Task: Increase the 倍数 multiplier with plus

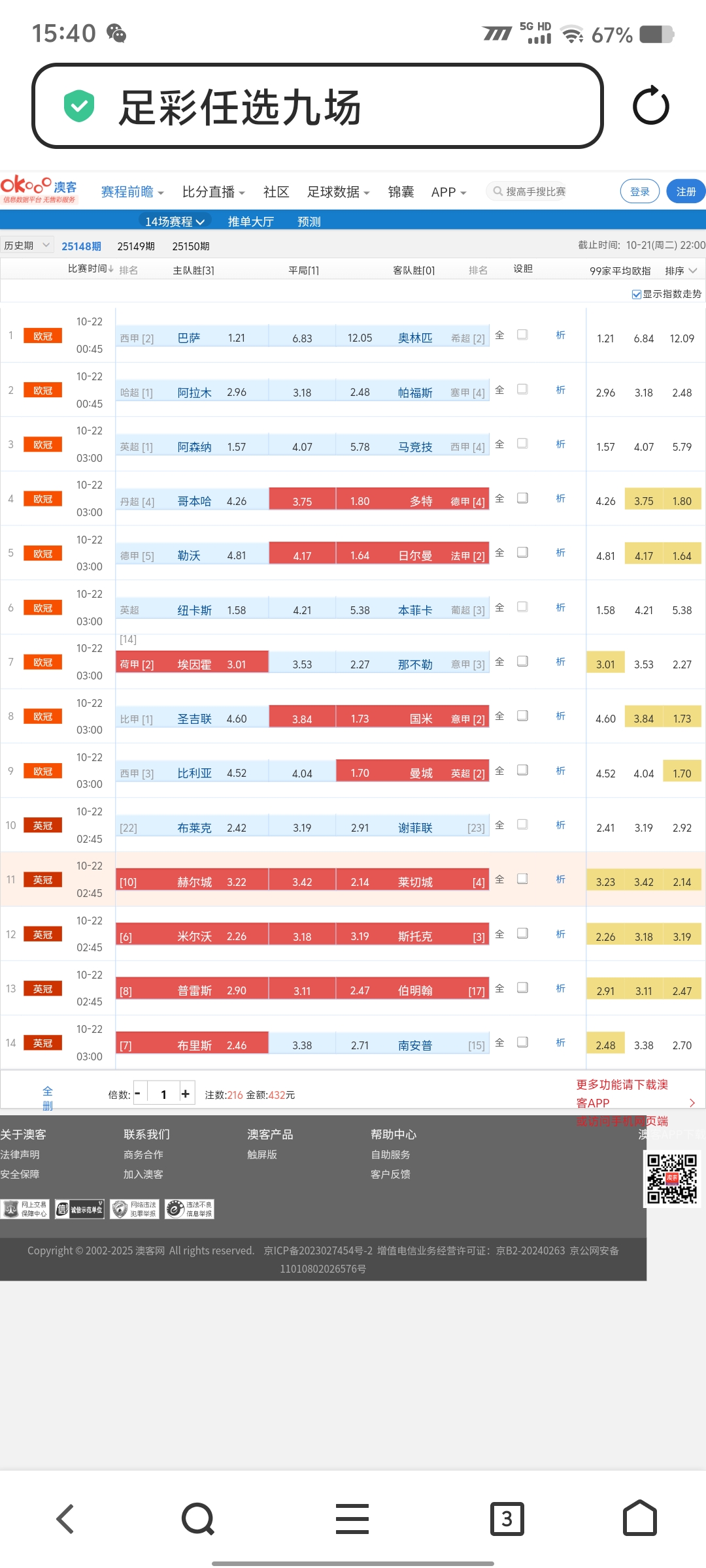Action: (186, 1094)
